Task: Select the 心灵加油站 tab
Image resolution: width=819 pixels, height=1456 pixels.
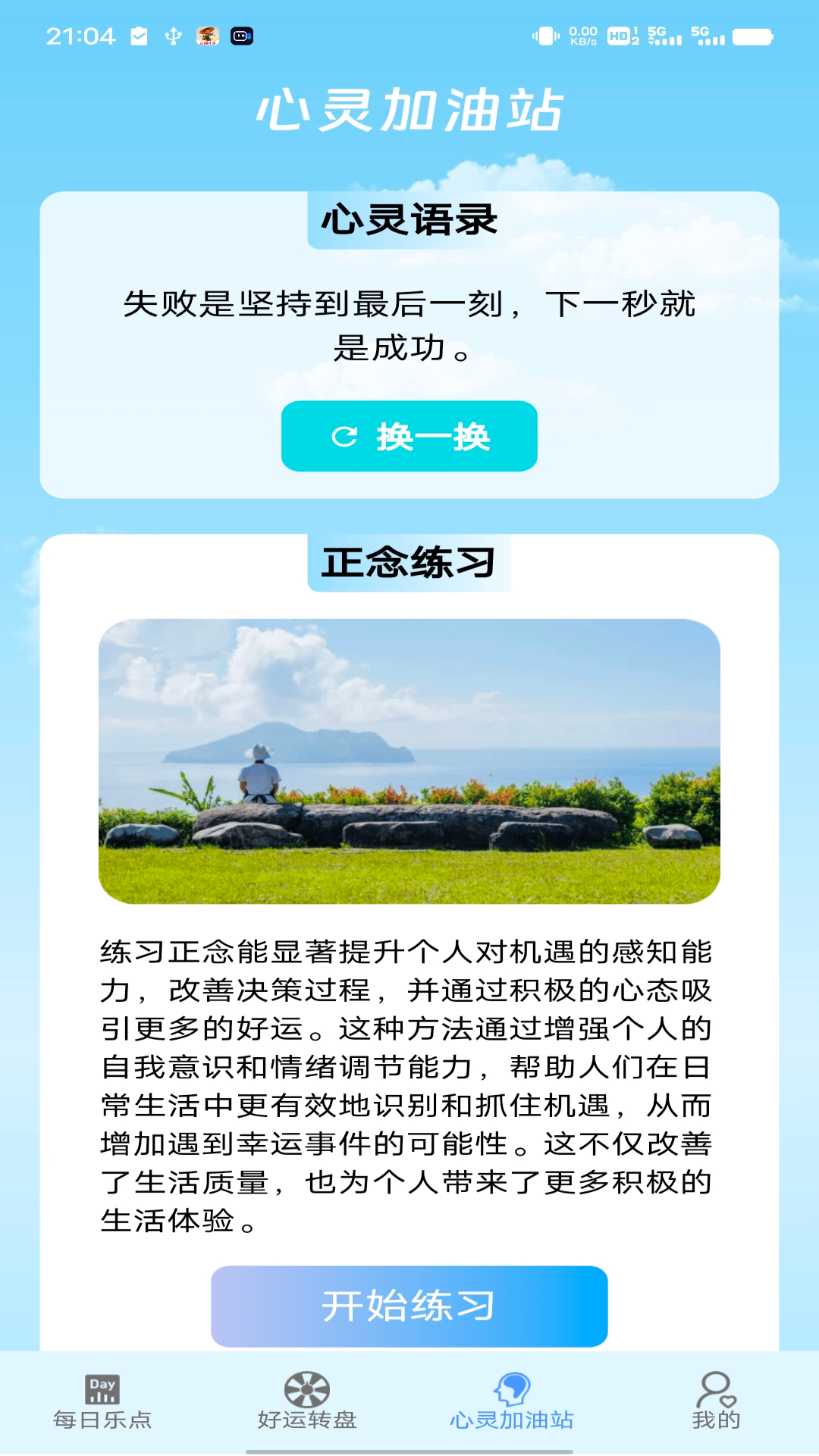Action: (x=512, y=1402)
